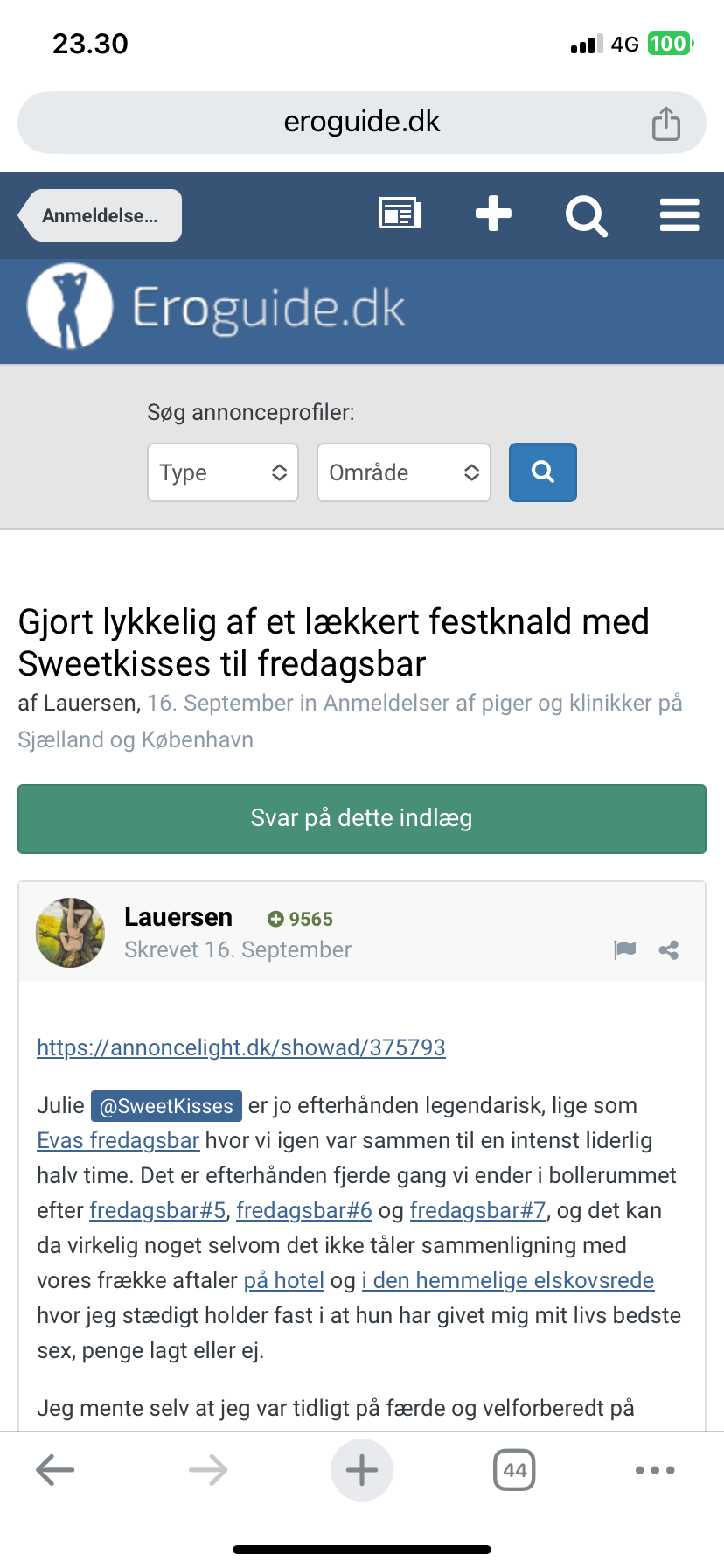
Task: Go back in browser
Action: coord(55,1470)
